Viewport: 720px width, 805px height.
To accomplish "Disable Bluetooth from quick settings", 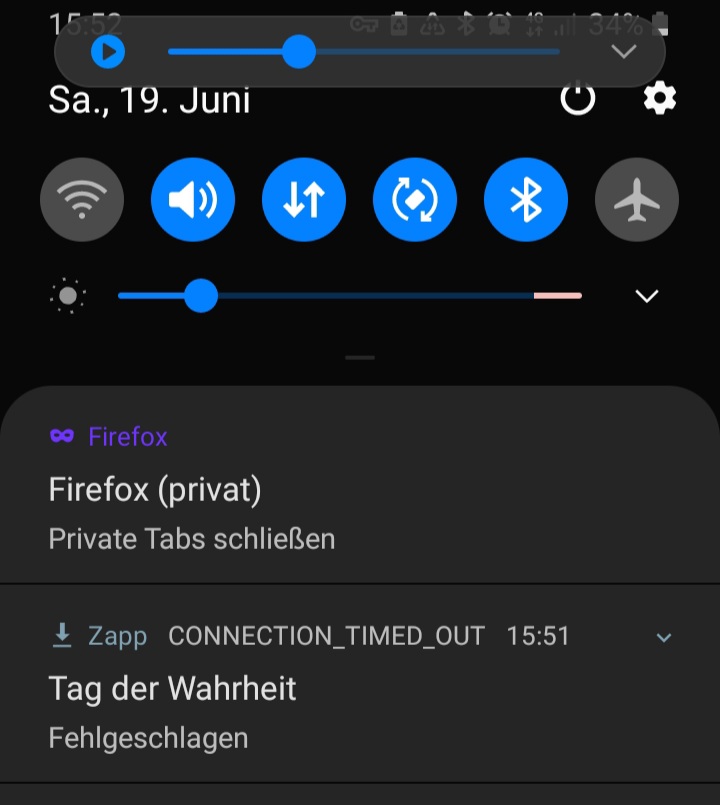I will click(525, 199).
